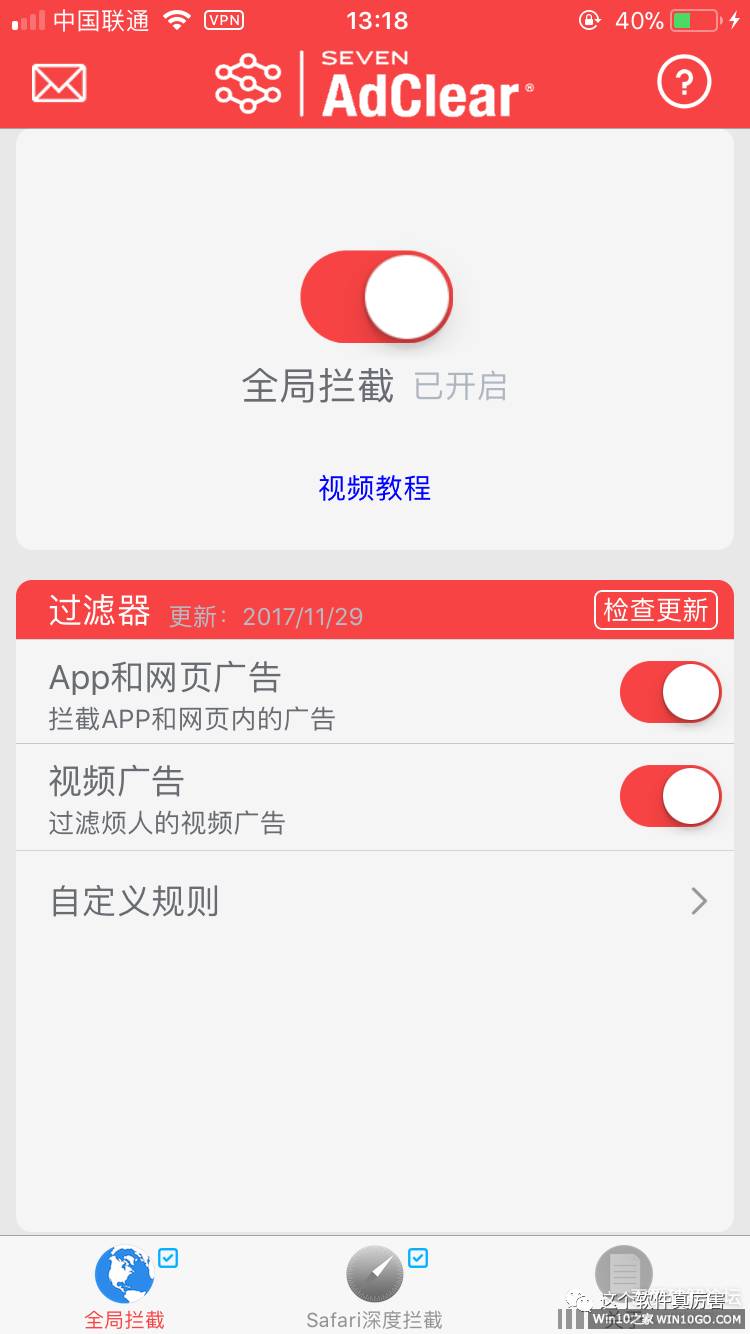
Task: Open the help question mark
Action: (684, 83)
